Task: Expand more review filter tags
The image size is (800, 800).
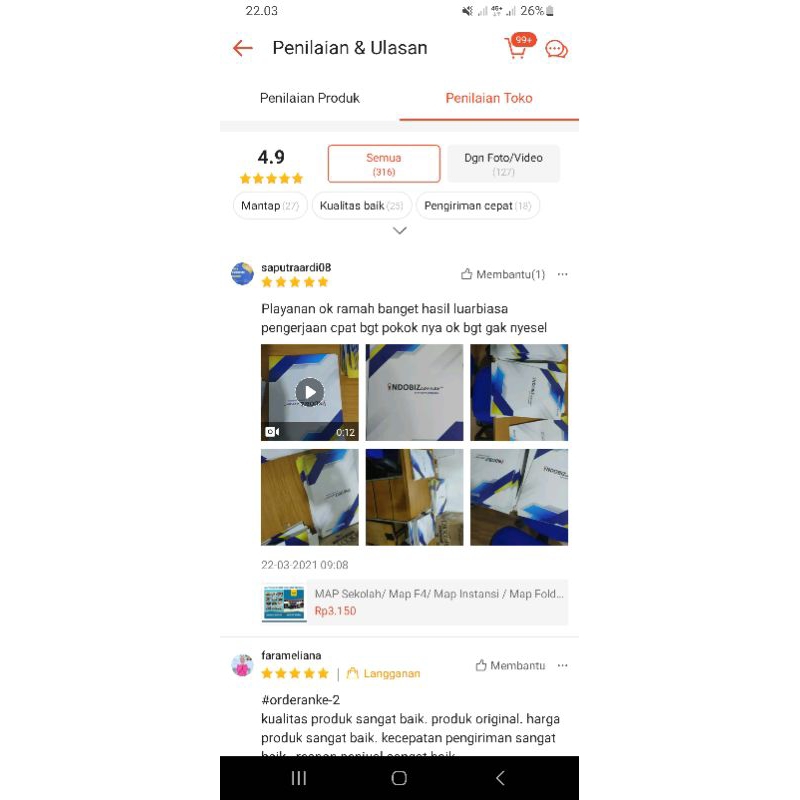Action: [399, 231]
